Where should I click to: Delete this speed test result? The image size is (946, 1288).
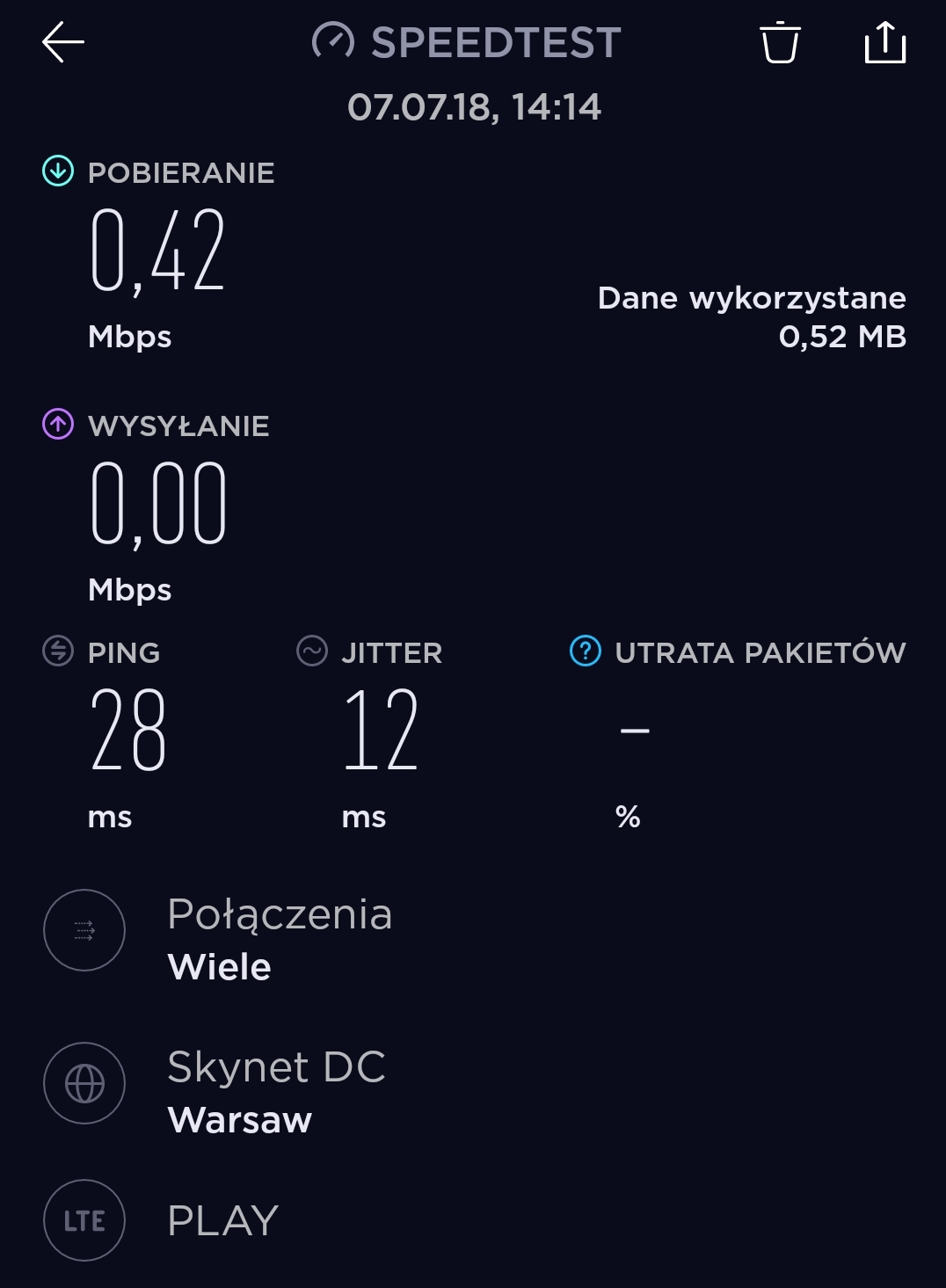[x=779, y=42]
